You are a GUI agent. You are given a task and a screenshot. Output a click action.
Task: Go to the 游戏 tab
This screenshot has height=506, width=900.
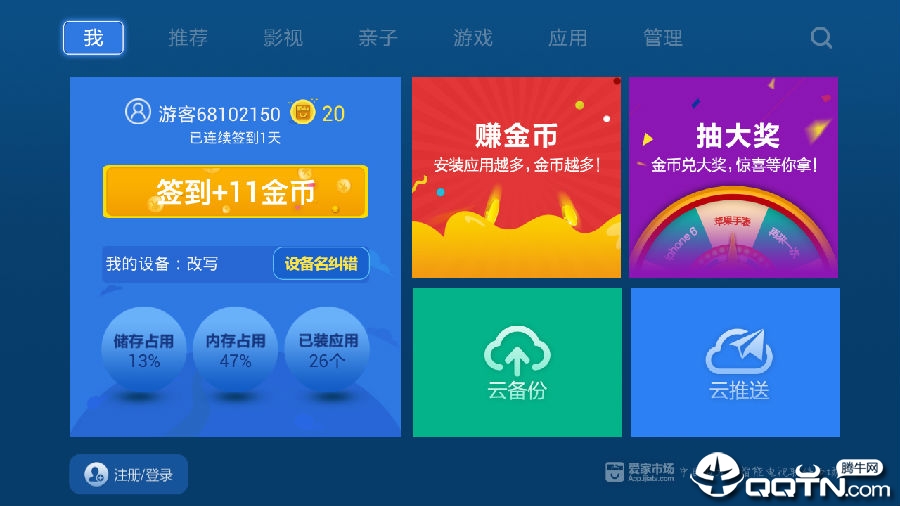tap(473, 38)
